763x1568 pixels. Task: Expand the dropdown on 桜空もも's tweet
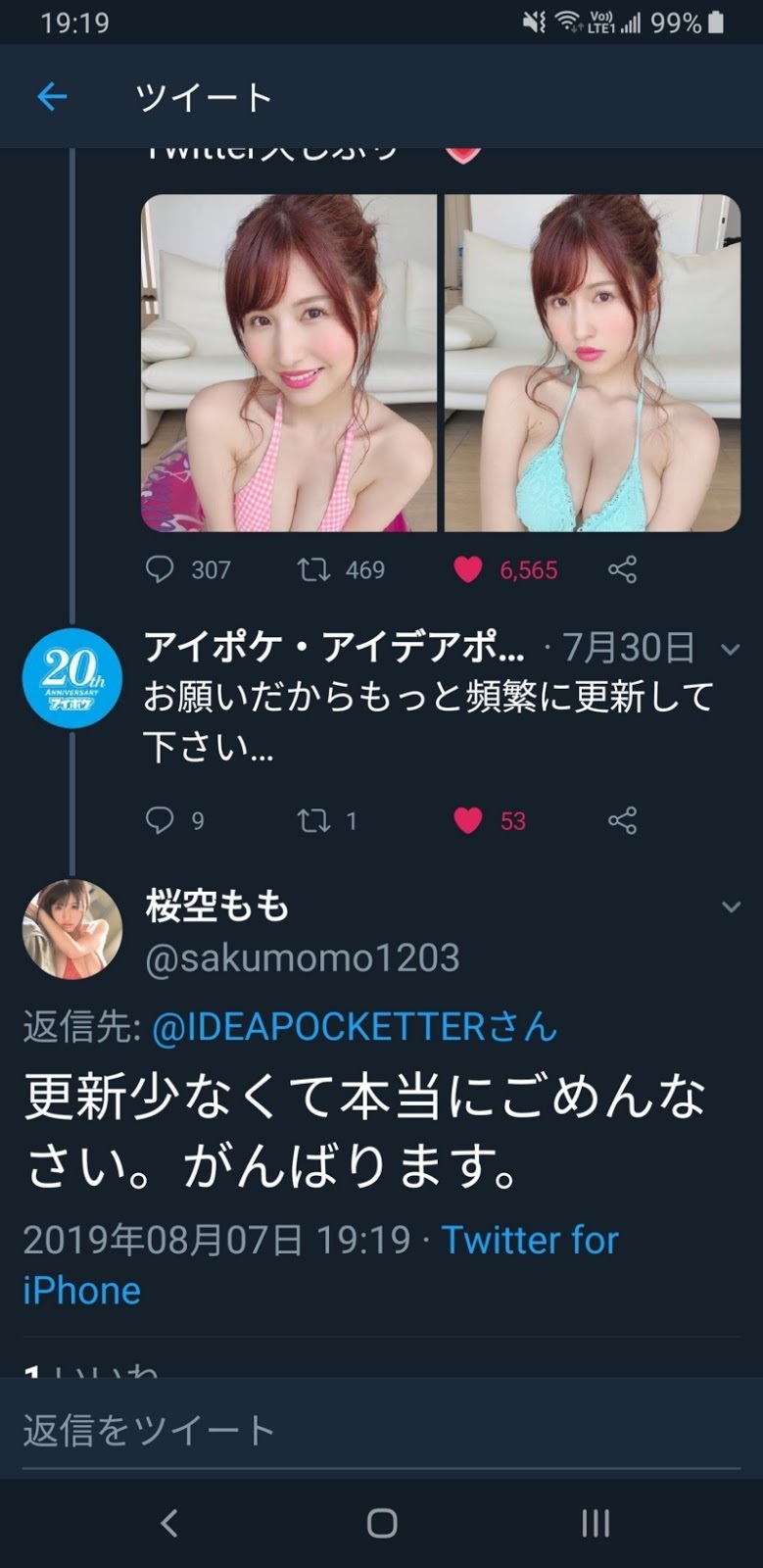[x=731, y=906]
